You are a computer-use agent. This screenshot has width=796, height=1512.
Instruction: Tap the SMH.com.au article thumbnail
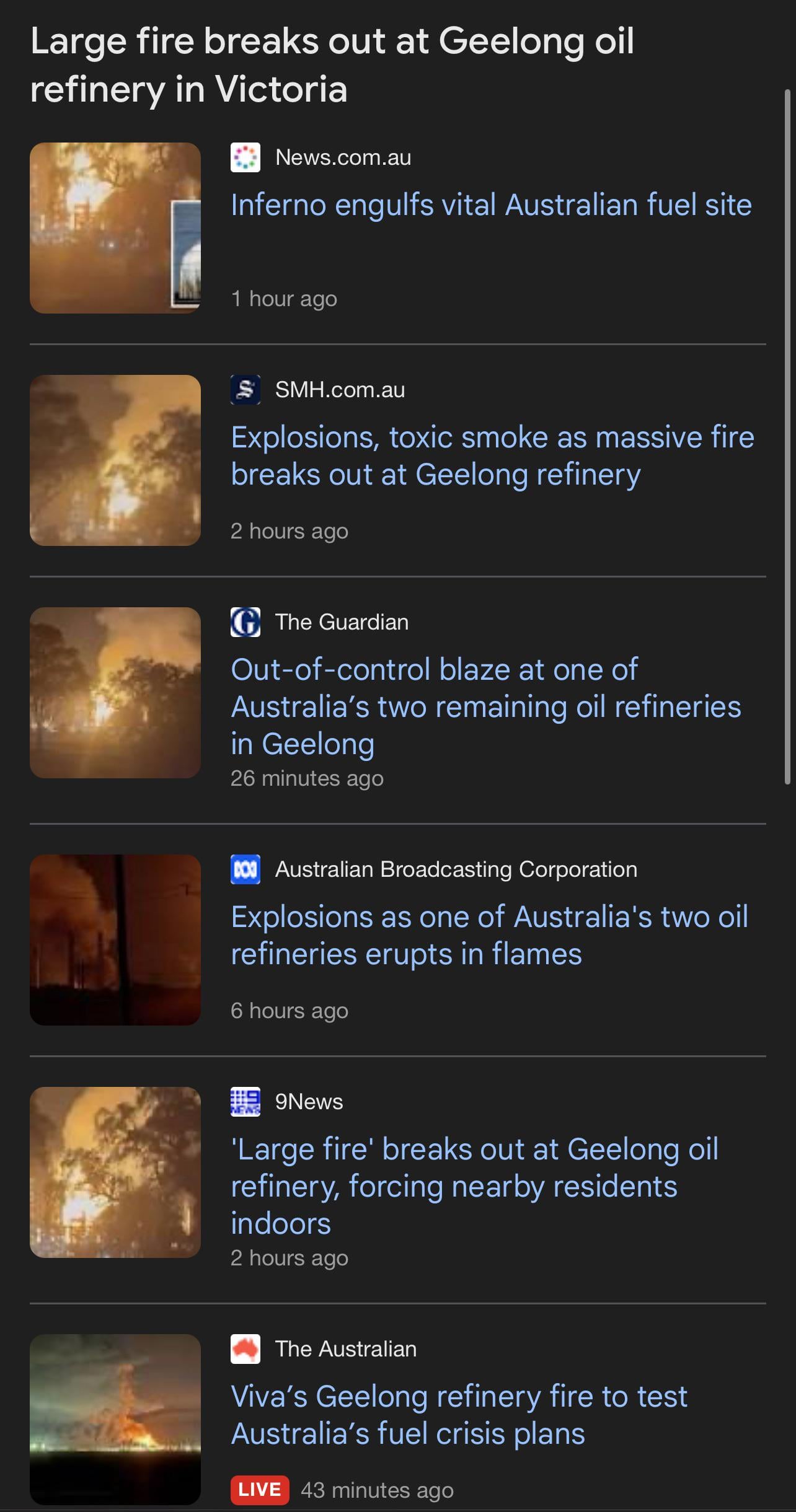[x=115, y=460]
